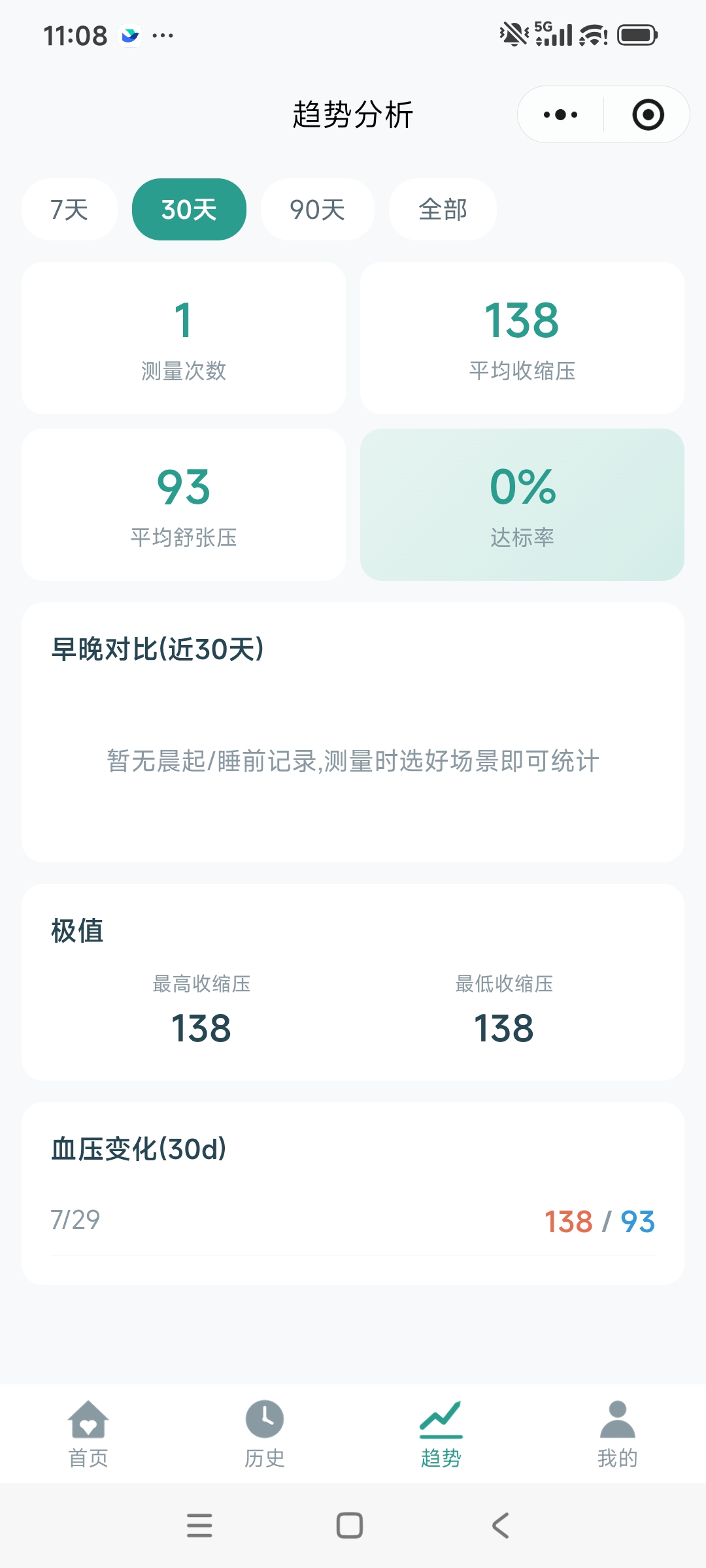Go to the 首页 tab
Image resolution: width=706 pixels, height=1568 pixels.
tap(88, 1434)
